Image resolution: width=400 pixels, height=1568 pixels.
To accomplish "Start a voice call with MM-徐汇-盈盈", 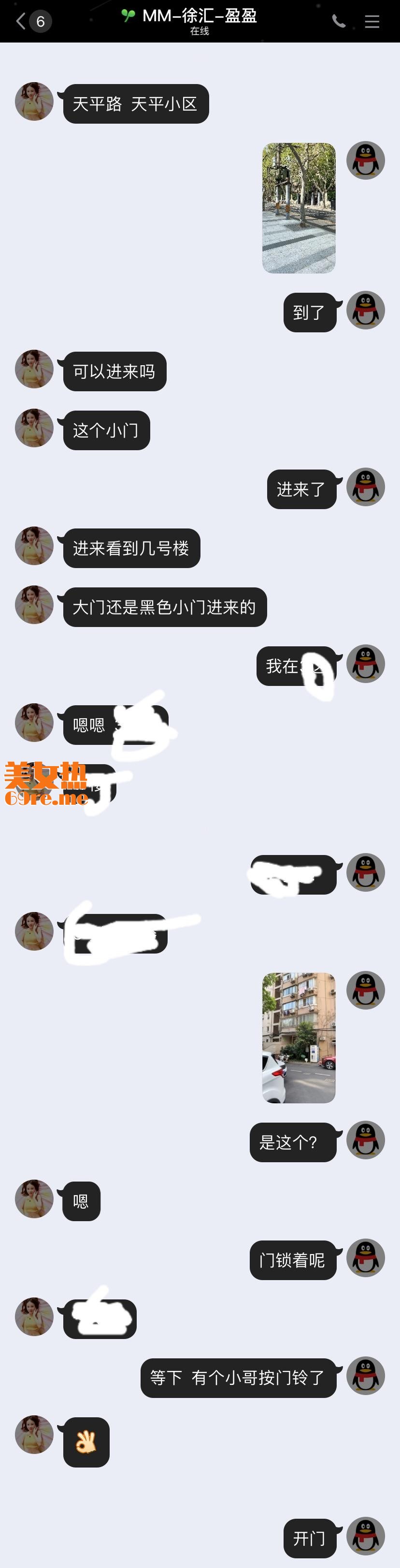I will 339,21.
